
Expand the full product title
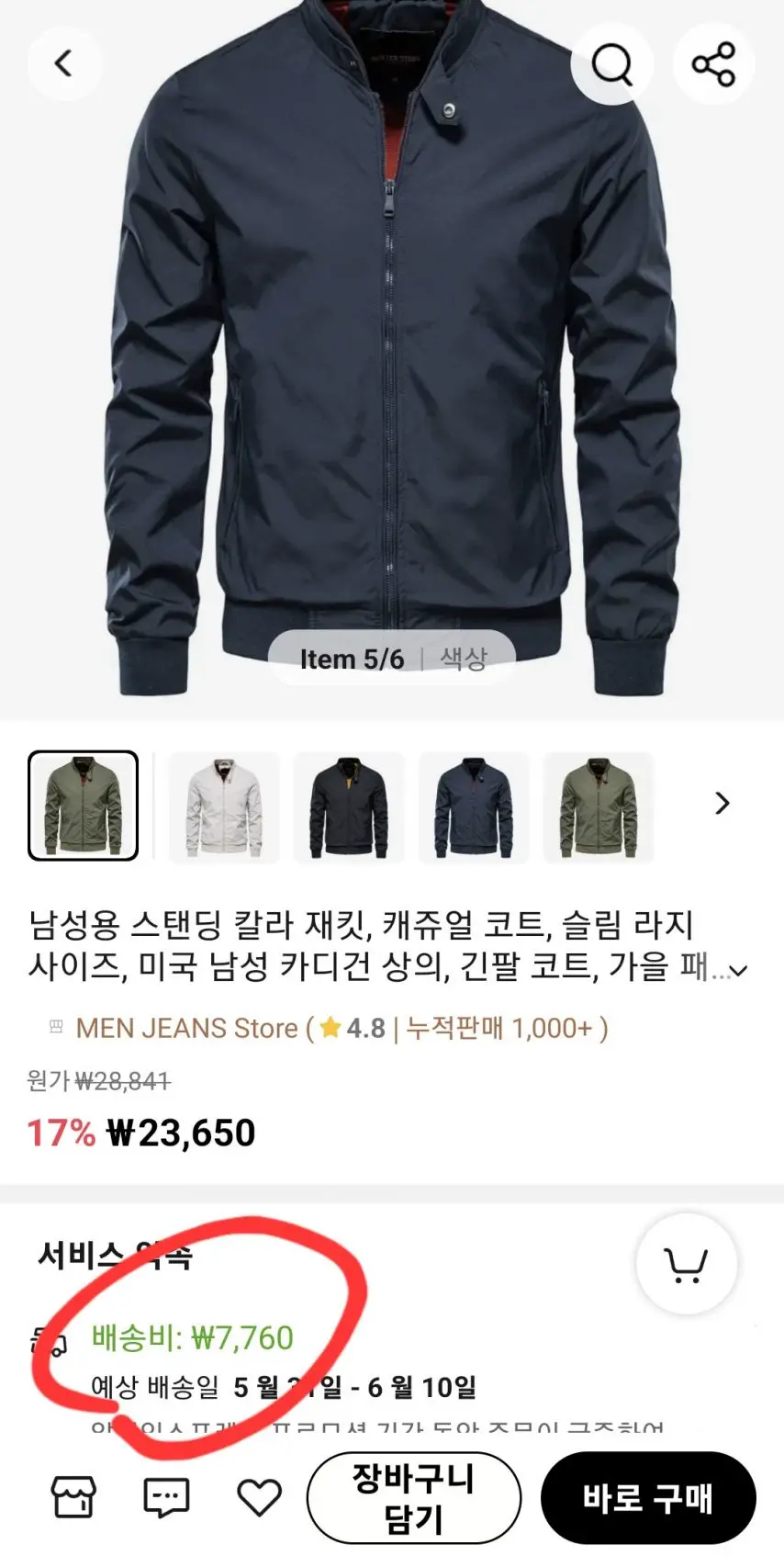tap(738, 970)
